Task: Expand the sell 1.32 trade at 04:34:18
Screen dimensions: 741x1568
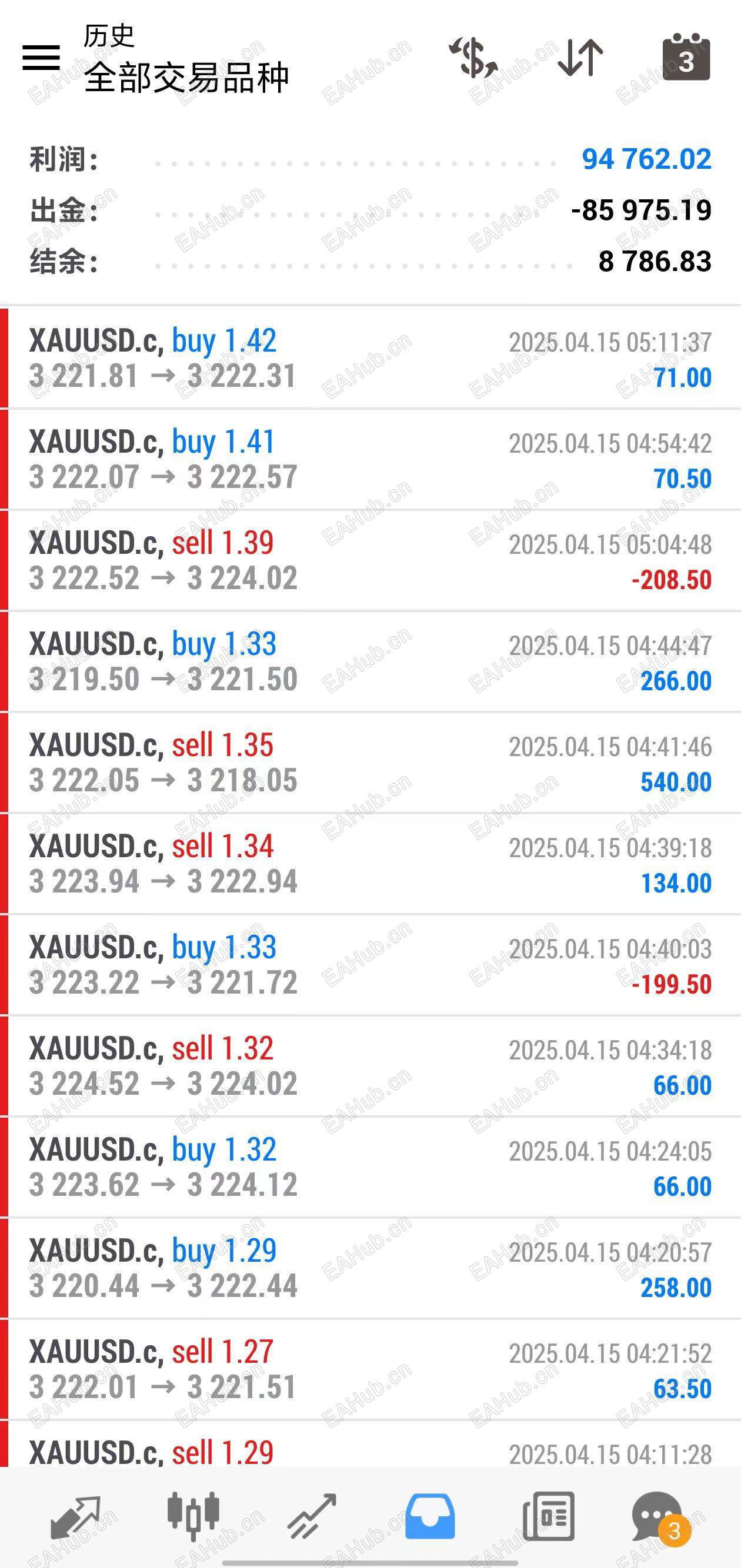Action: point(370,1066)
